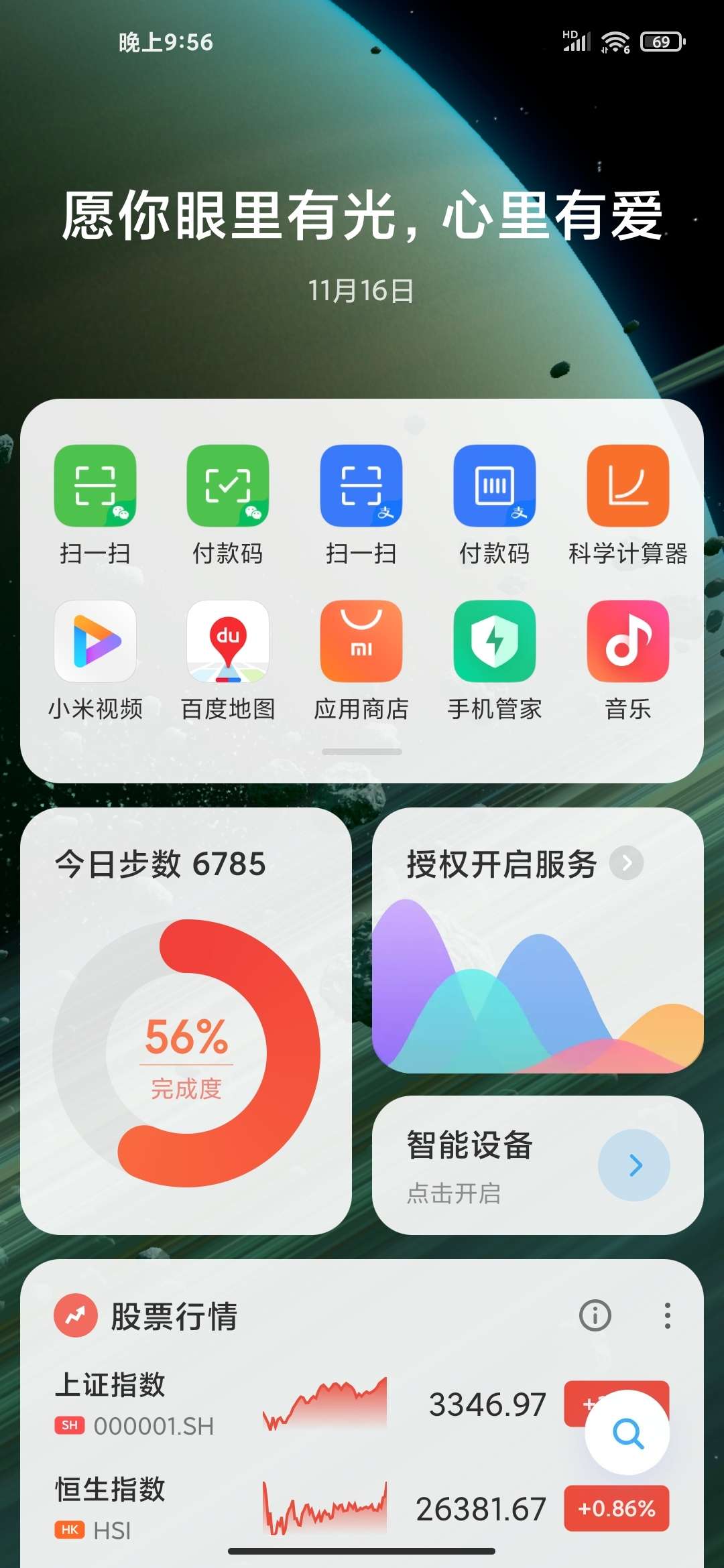Open Alipay 扫一扫 scanner shortcut
The height and width of the screenshot is (1568, 724).
click(361, 486)
